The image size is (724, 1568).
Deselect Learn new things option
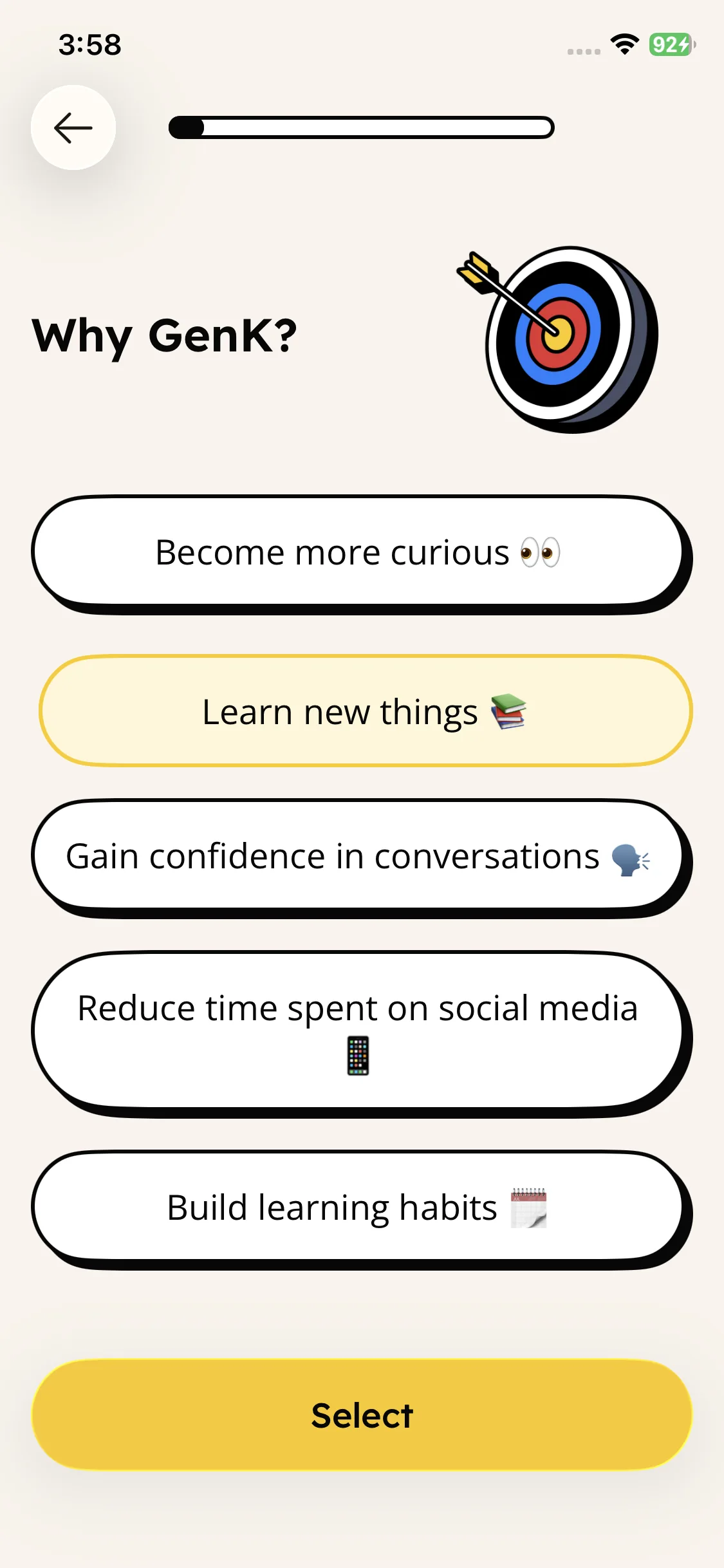coord(366,711)
